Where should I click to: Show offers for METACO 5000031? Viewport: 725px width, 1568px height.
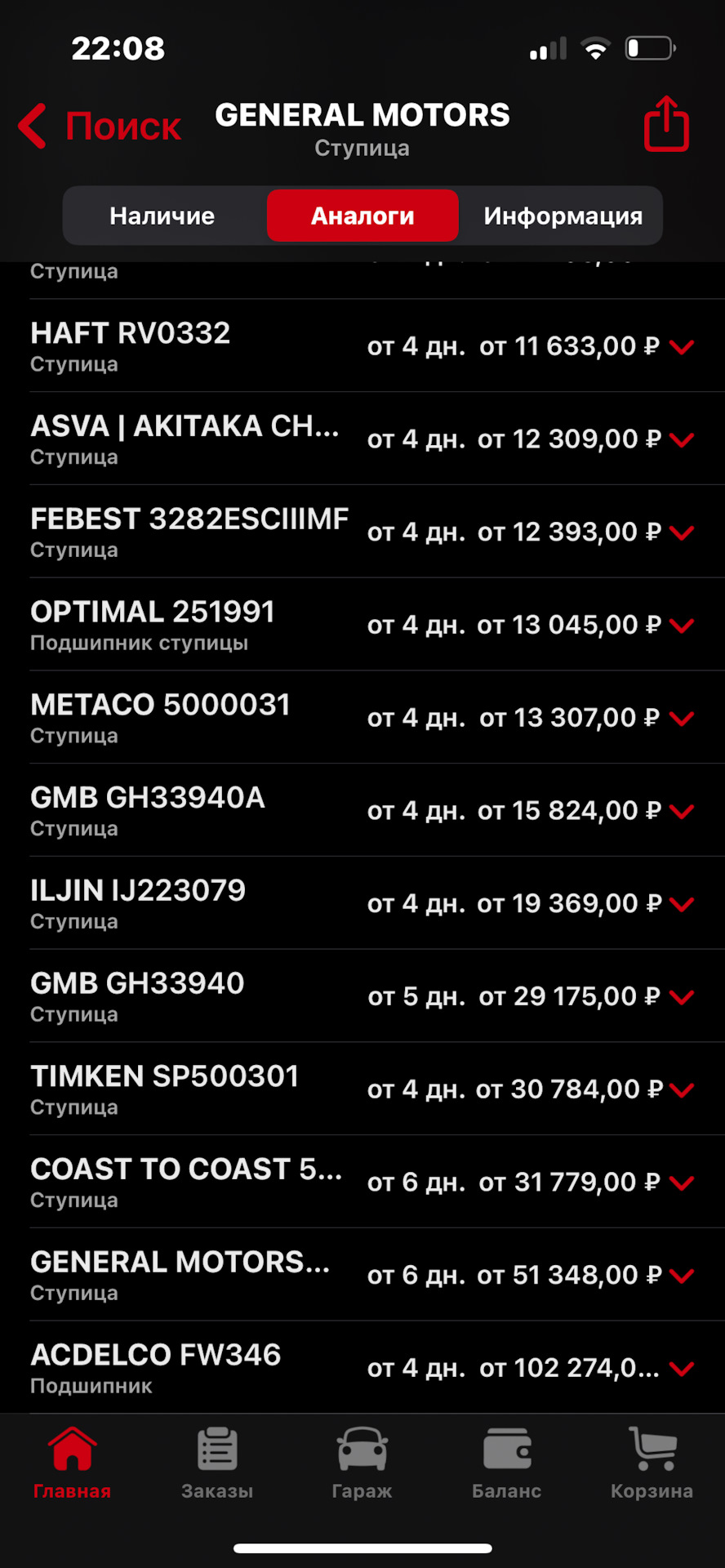click(x=681, y=719)
